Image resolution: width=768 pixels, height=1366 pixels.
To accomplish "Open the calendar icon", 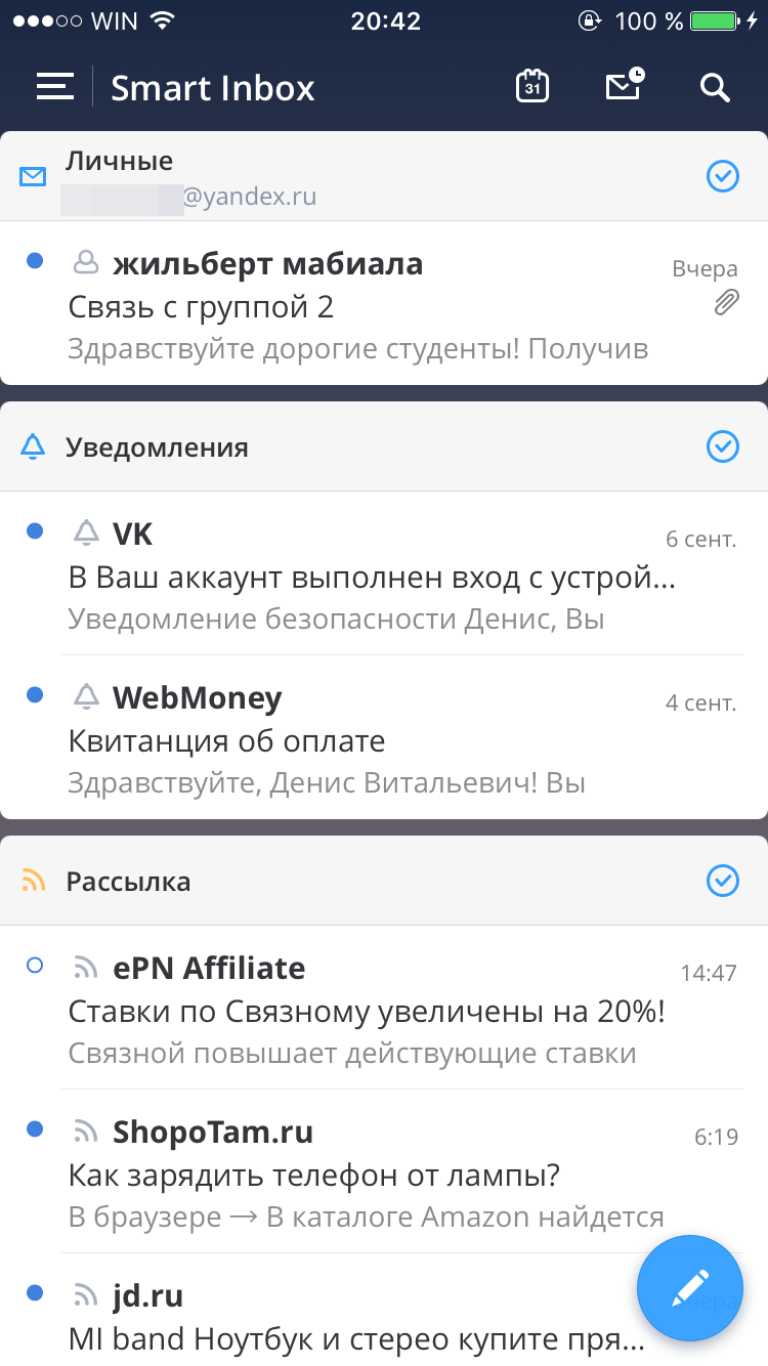I will click(532, 87).
